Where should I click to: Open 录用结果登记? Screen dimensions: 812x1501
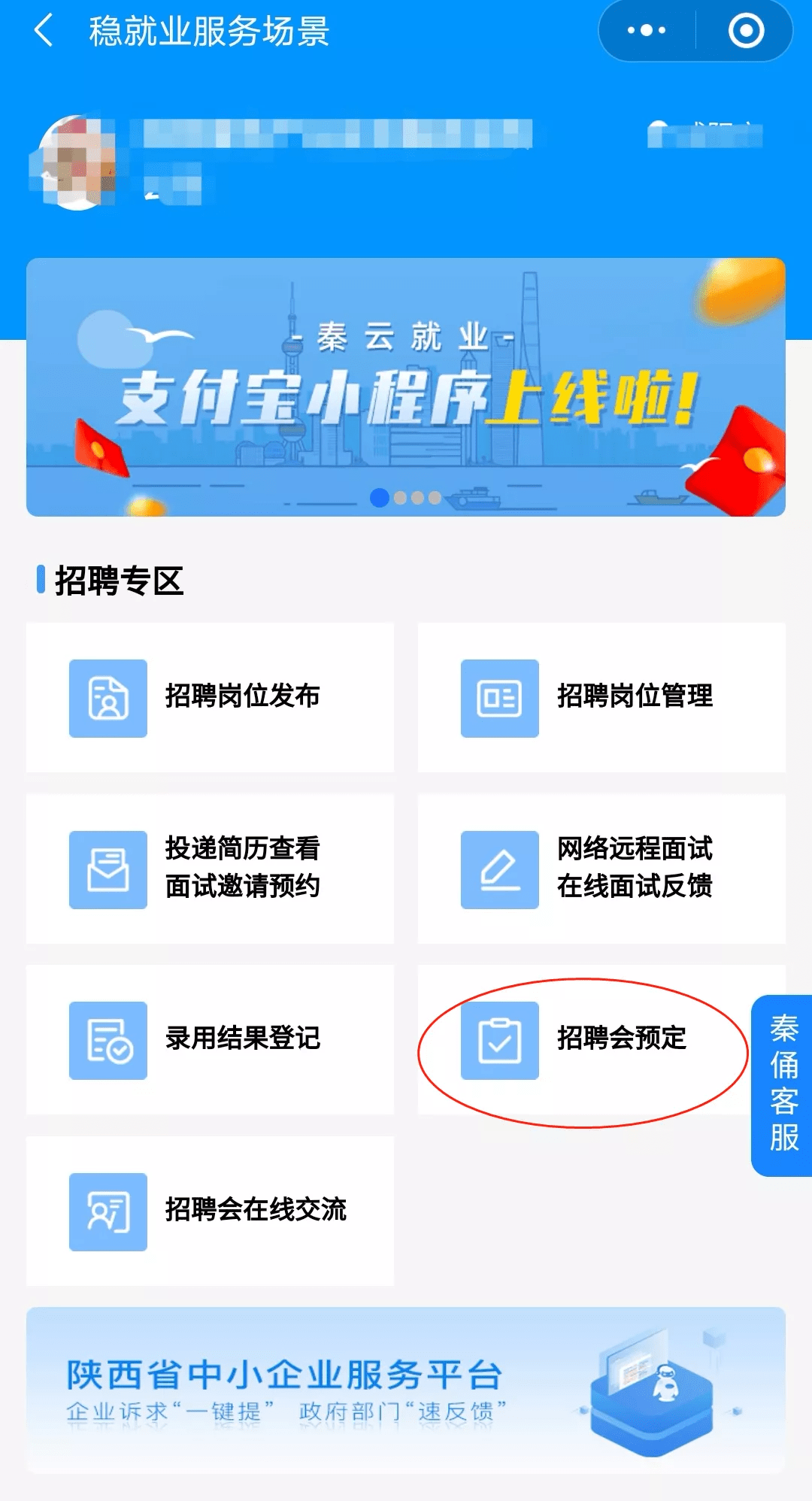coord(210,1040)
